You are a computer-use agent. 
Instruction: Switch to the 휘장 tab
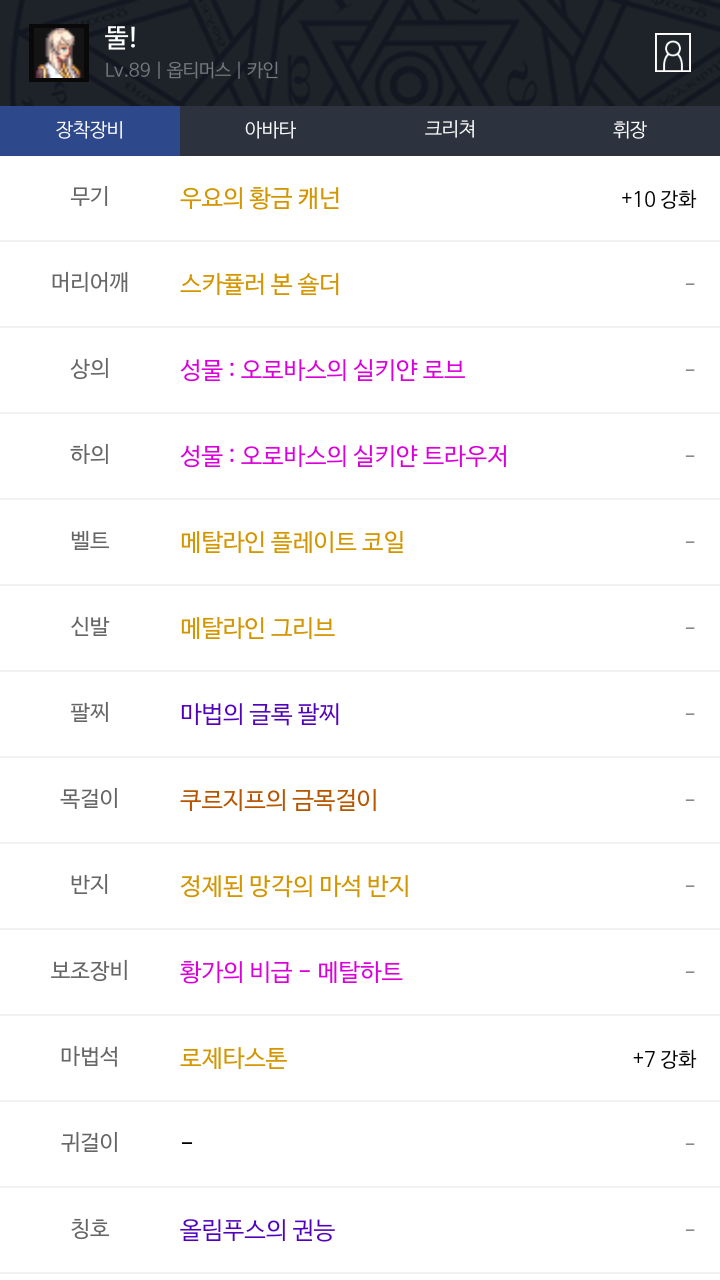click(630, 130)
